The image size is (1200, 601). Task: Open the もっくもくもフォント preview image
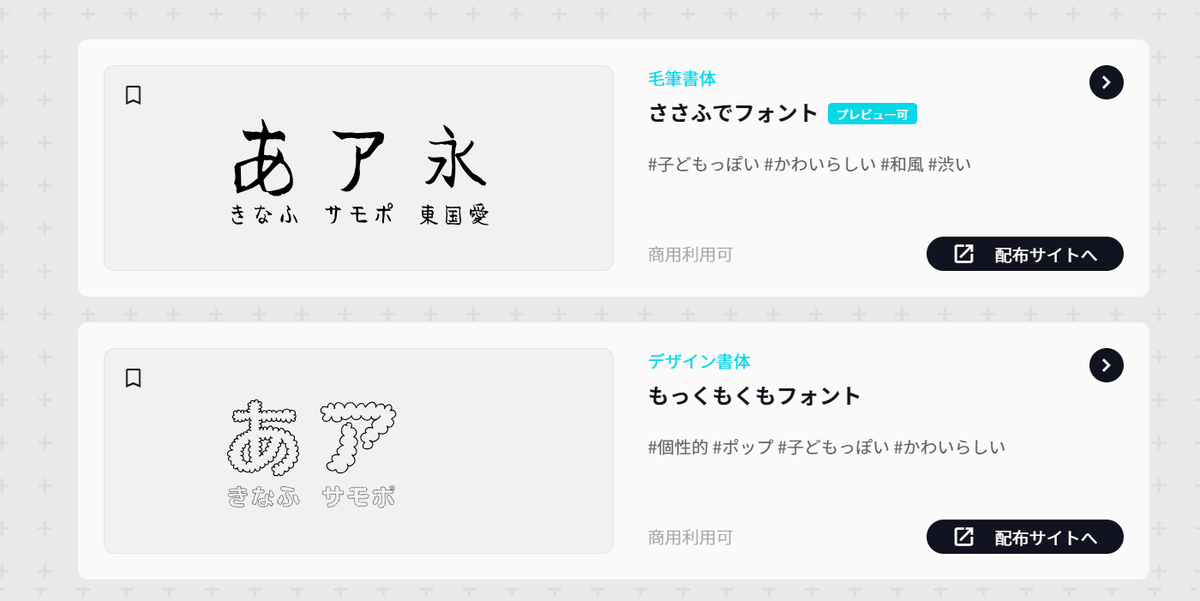click(358, 451)
